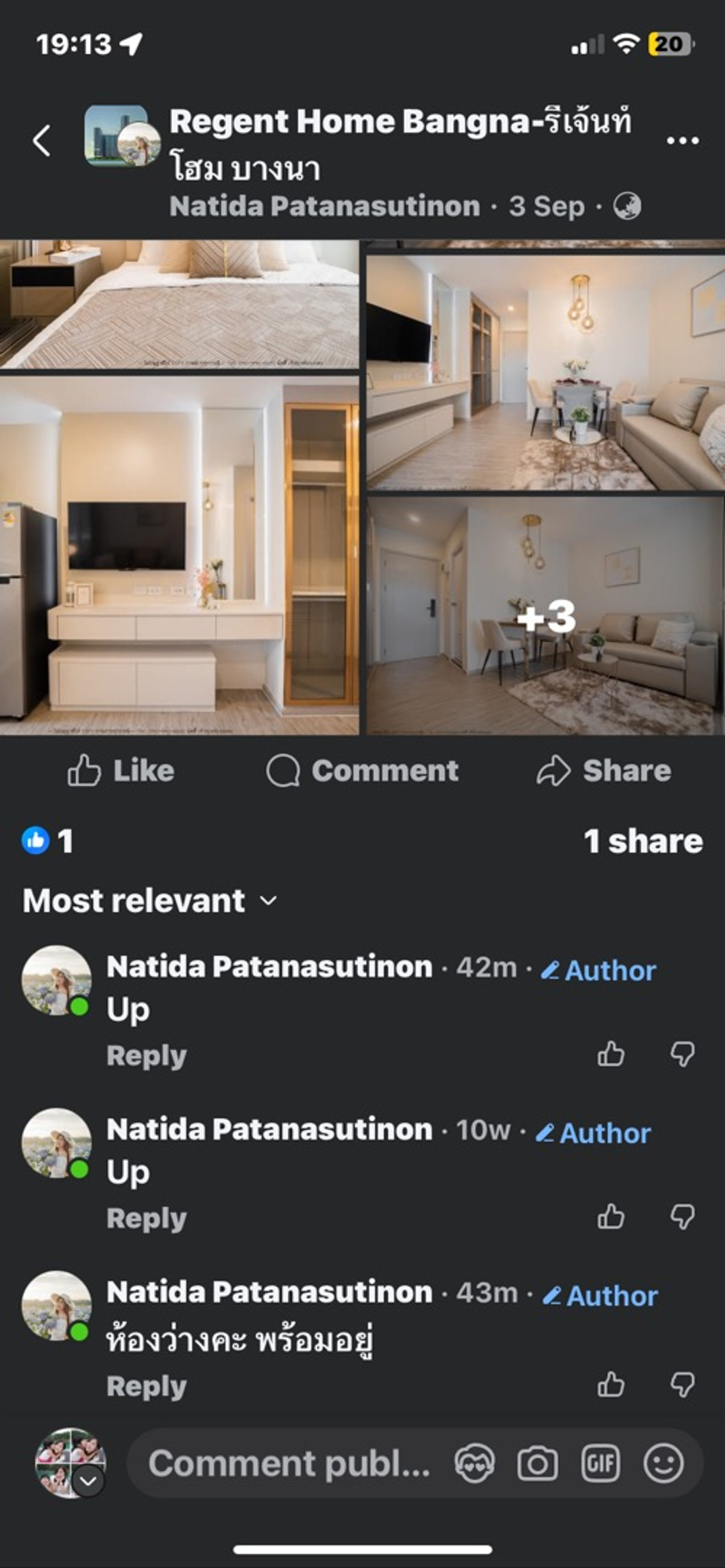The width and height of the screenshot is (725, 1568).
Task: Reply to the 42m Up comment
Action: click(x=146, y=1056)
